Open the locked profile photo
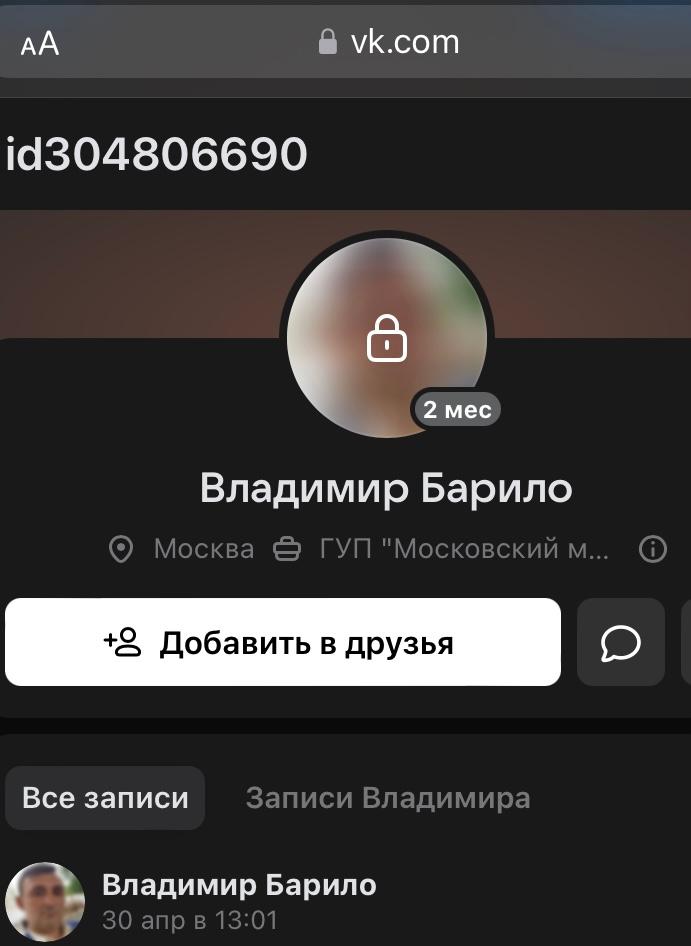The height and width of the screenshot is (946, 691). pos(387,338)
